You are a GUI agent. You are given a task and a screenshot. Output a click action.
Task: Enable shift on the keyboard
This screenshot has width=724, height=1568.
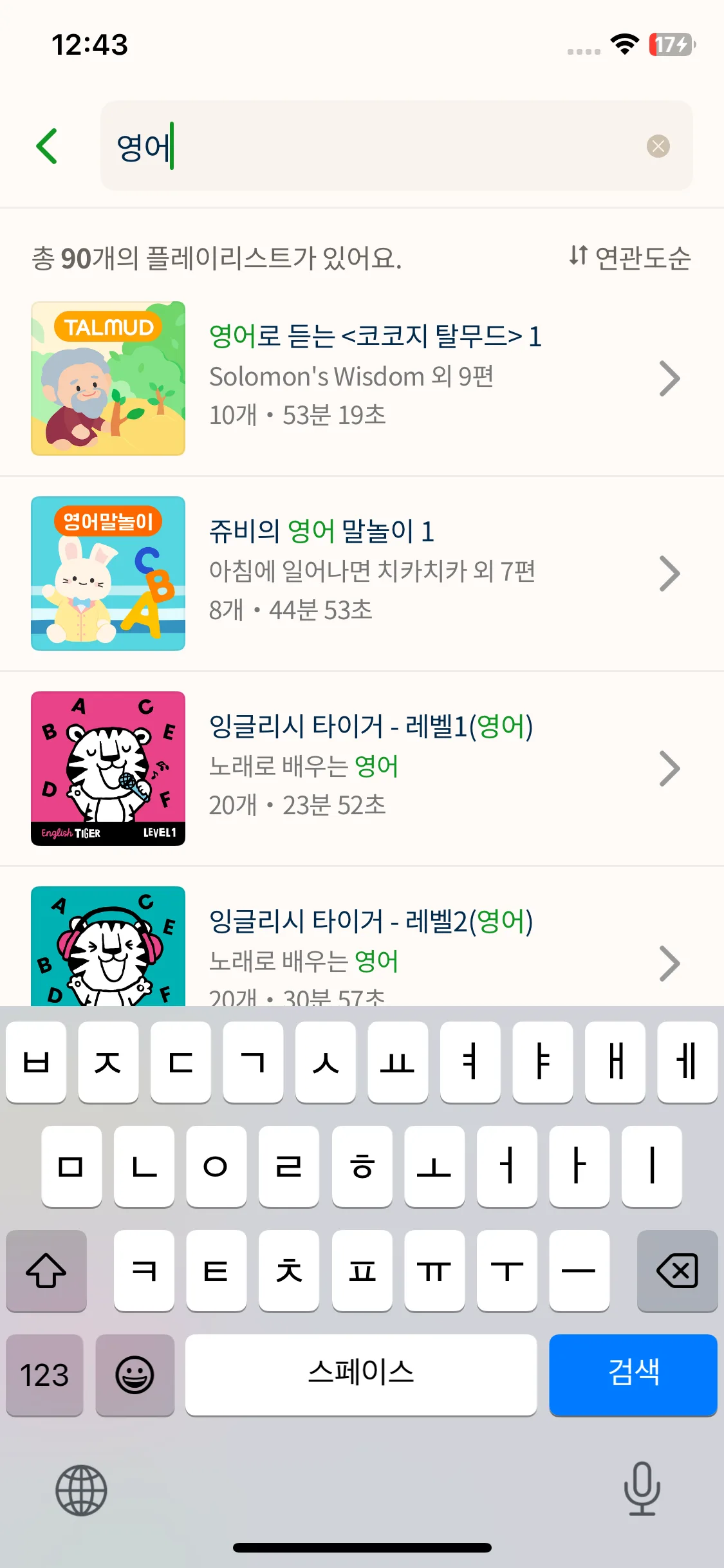pyautogui.click(x=46, y=1271)
